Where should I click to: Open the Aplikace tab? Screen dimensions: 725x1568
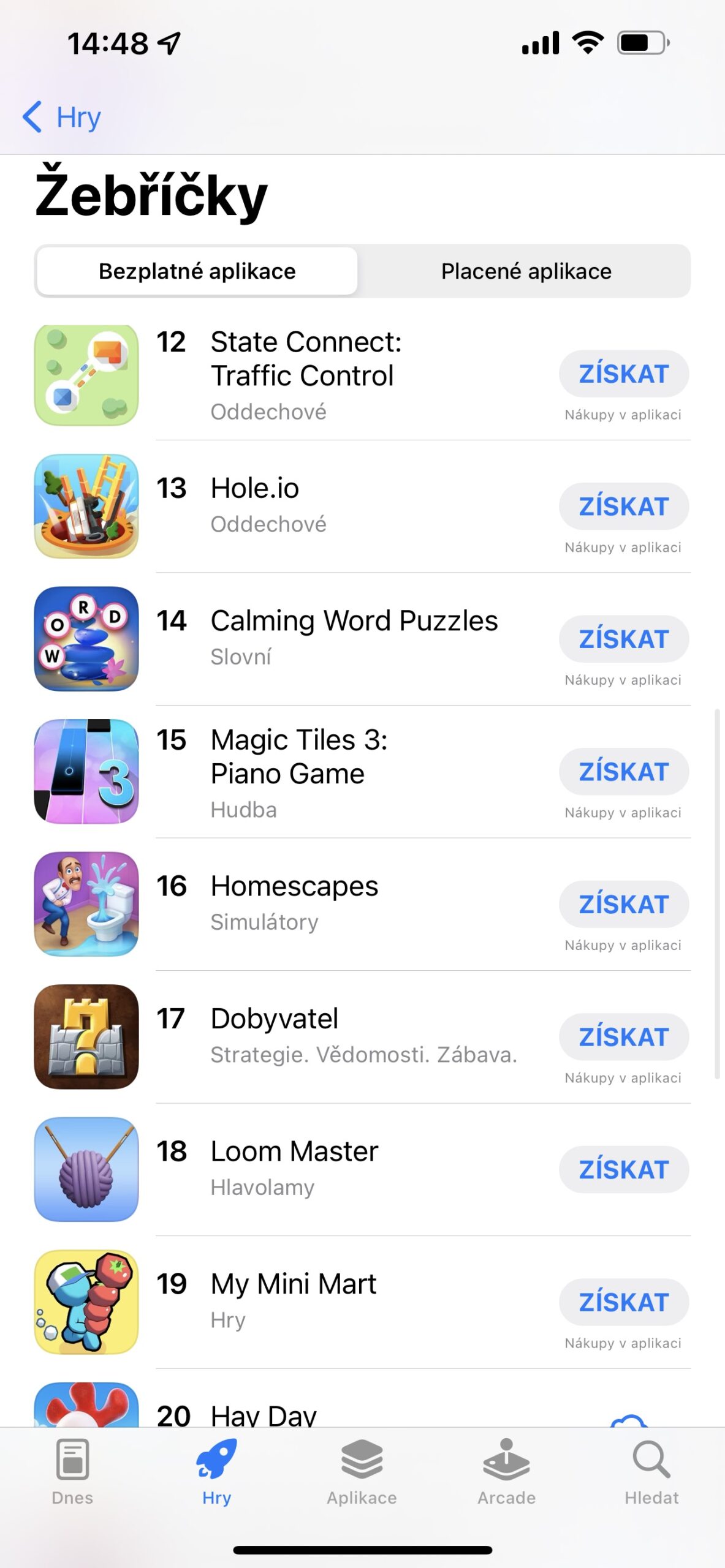pyautogui.click(x=362, y=1471)
